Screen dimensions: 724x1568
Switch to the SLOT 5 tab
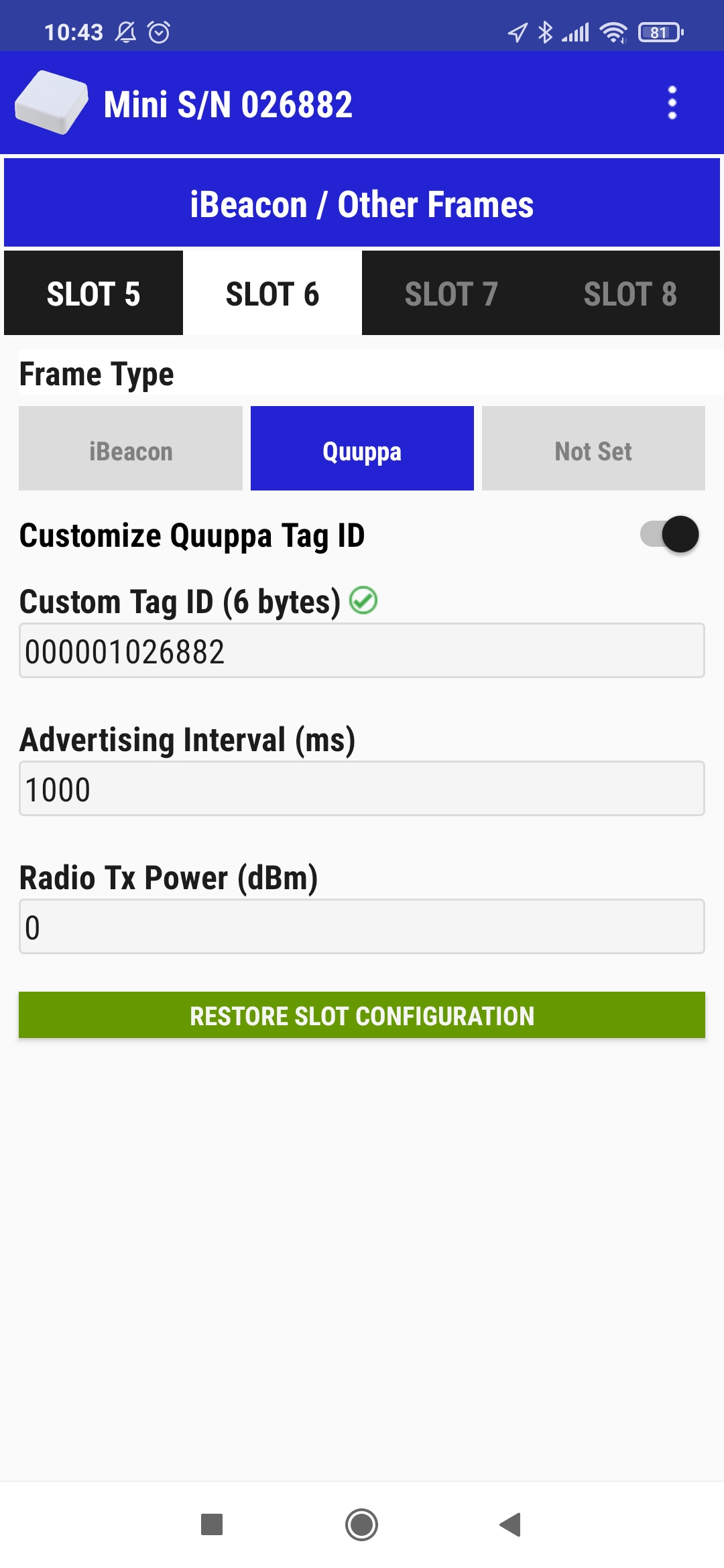(x=93, y=293)
